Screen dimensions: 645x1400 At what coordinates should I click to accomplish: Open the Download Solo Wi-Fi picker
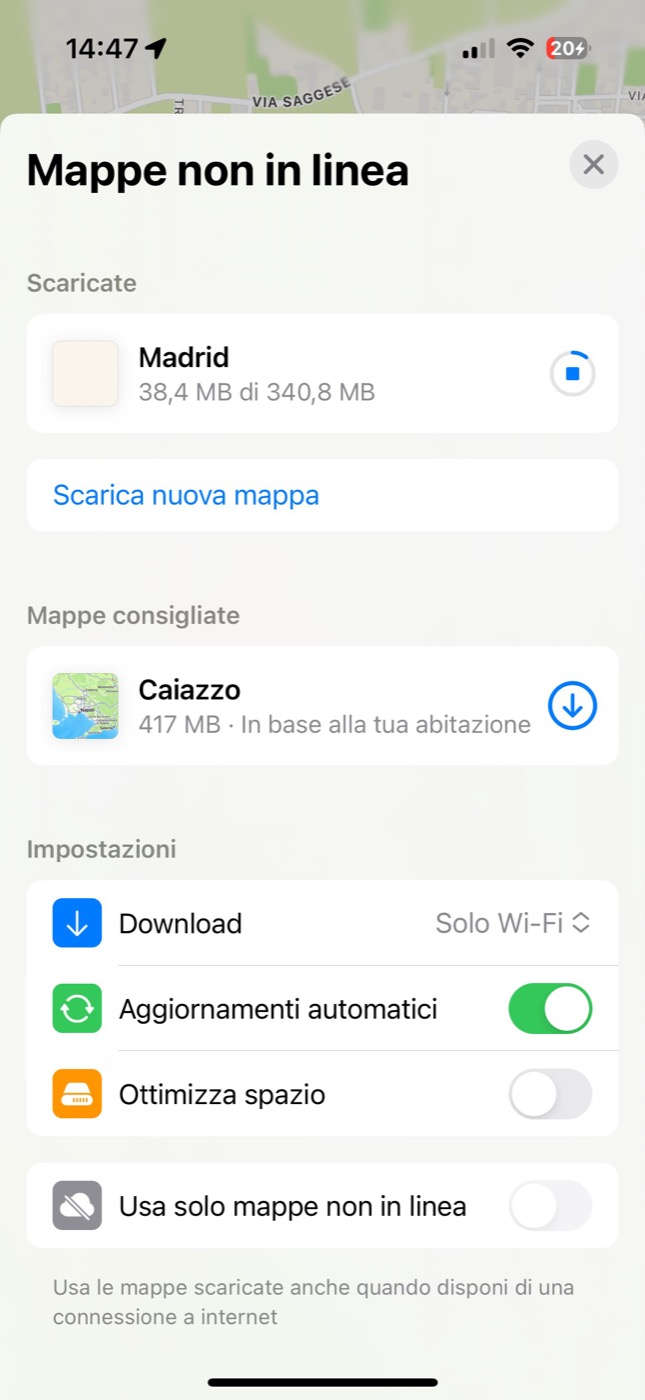click(x=513, y=923)
